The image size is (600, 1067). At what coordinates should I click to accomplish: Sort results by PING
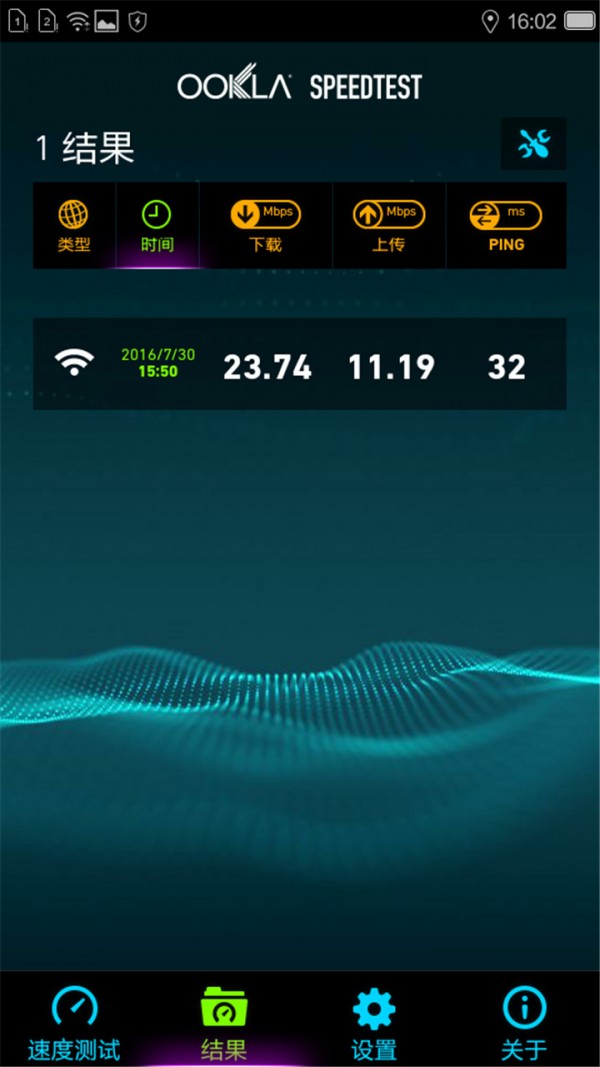coord(506,226)
